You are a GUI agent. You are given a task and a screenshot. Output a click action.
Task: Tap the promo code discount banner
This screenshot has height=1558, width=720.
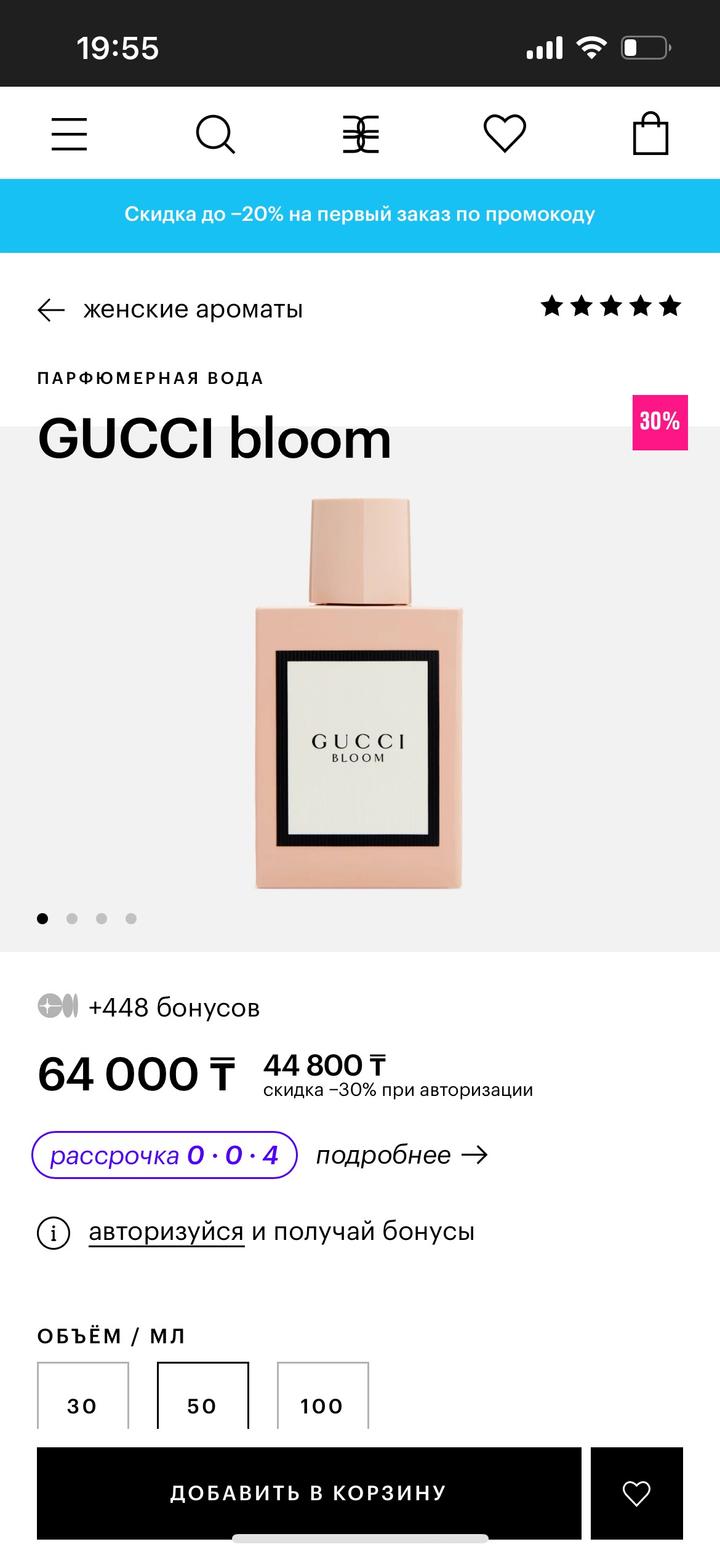[x=360, y=215]
